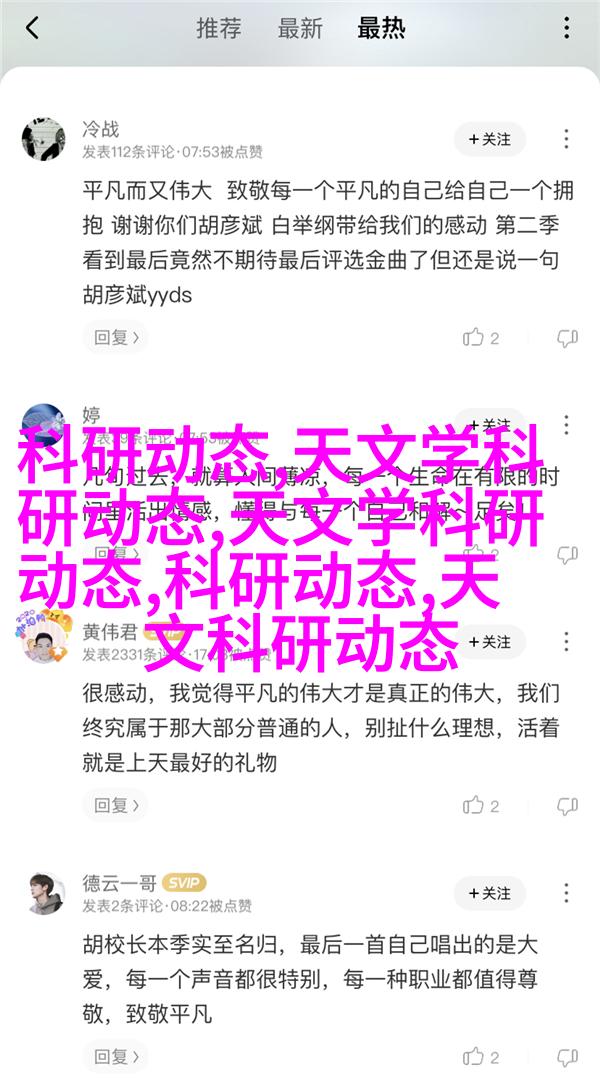Reply to 黄伟君's comment
Viewport: 600px width, 1083px height.
(113, 805)
